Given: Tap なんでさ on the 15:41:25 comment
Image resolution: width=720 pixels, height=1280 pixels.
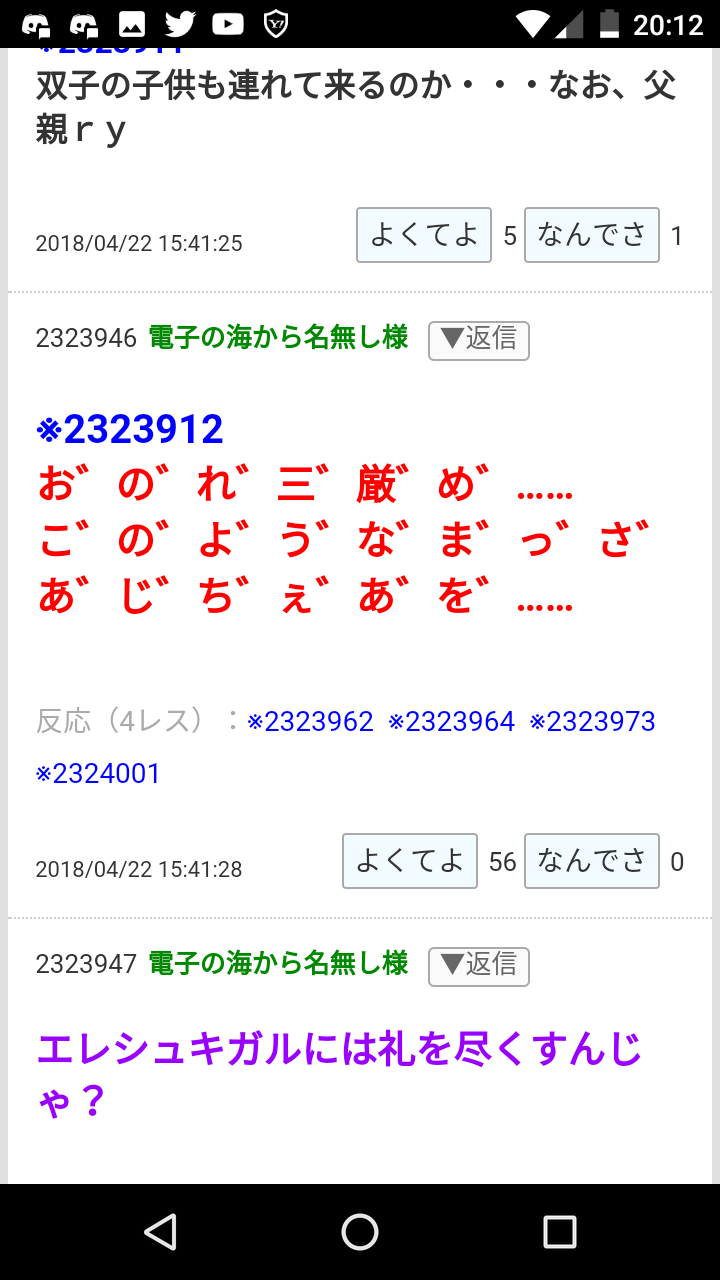Looking at the screenshot, I should (592, 235).
